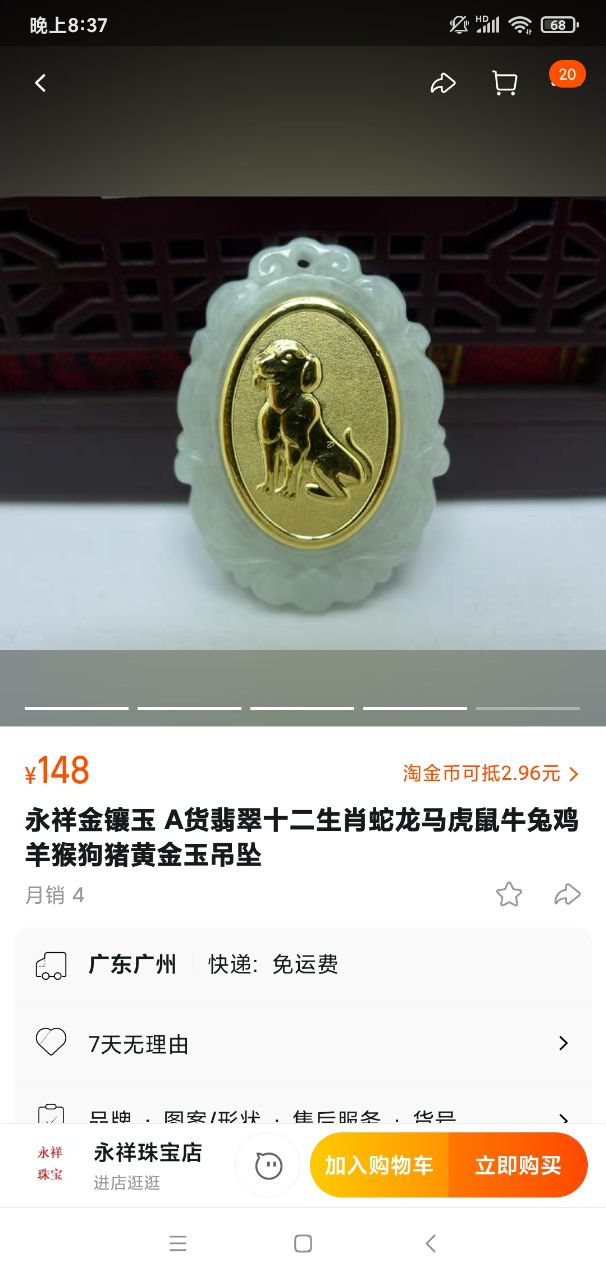Open the shopping cart icon
This screenshot has width=606, height=1280.
pyautogui.click(x=505, y=84)
